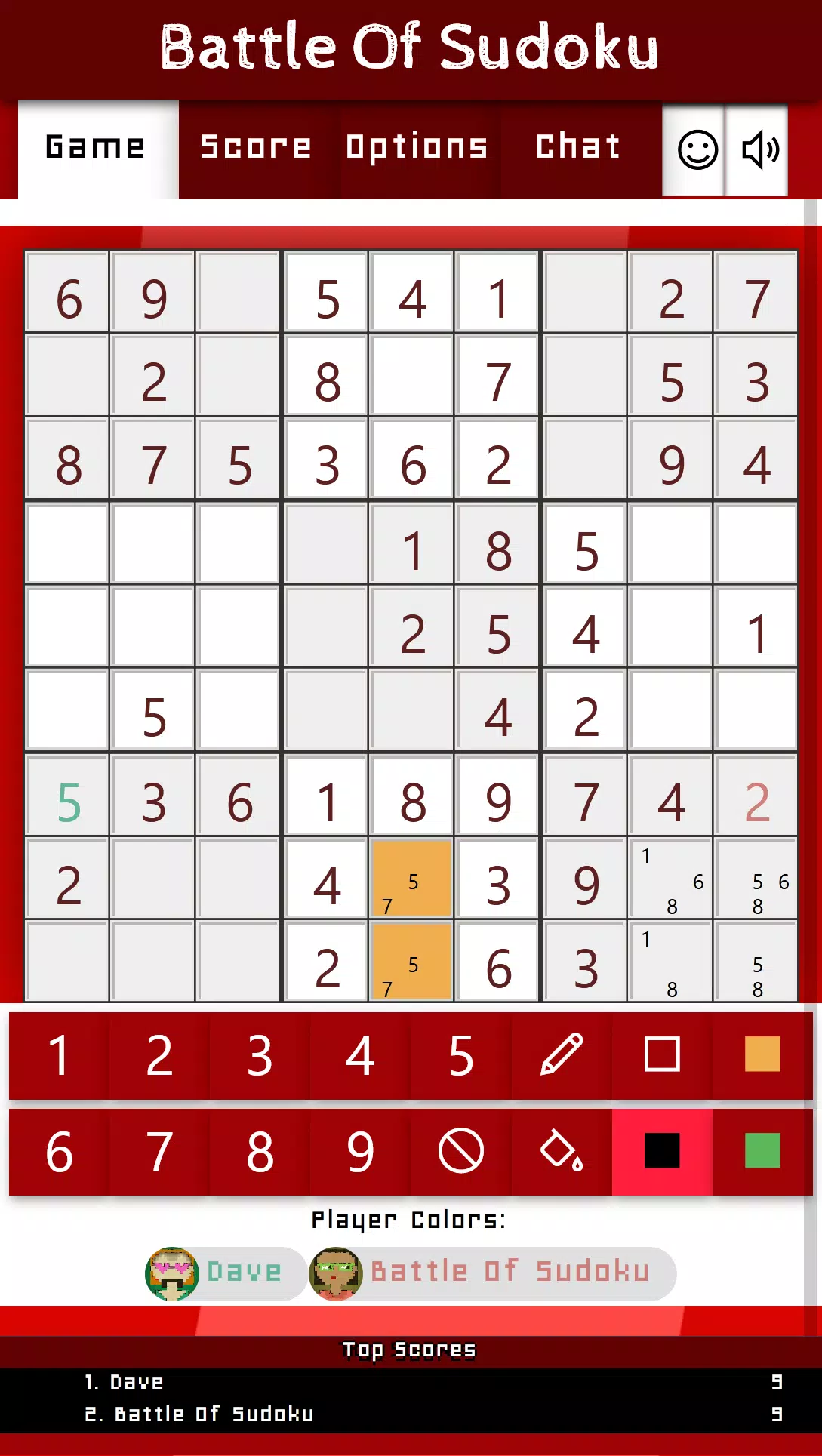The image size is (822, 1456).
Task: Tap number 9 on the keypad
Action: 360,1151
